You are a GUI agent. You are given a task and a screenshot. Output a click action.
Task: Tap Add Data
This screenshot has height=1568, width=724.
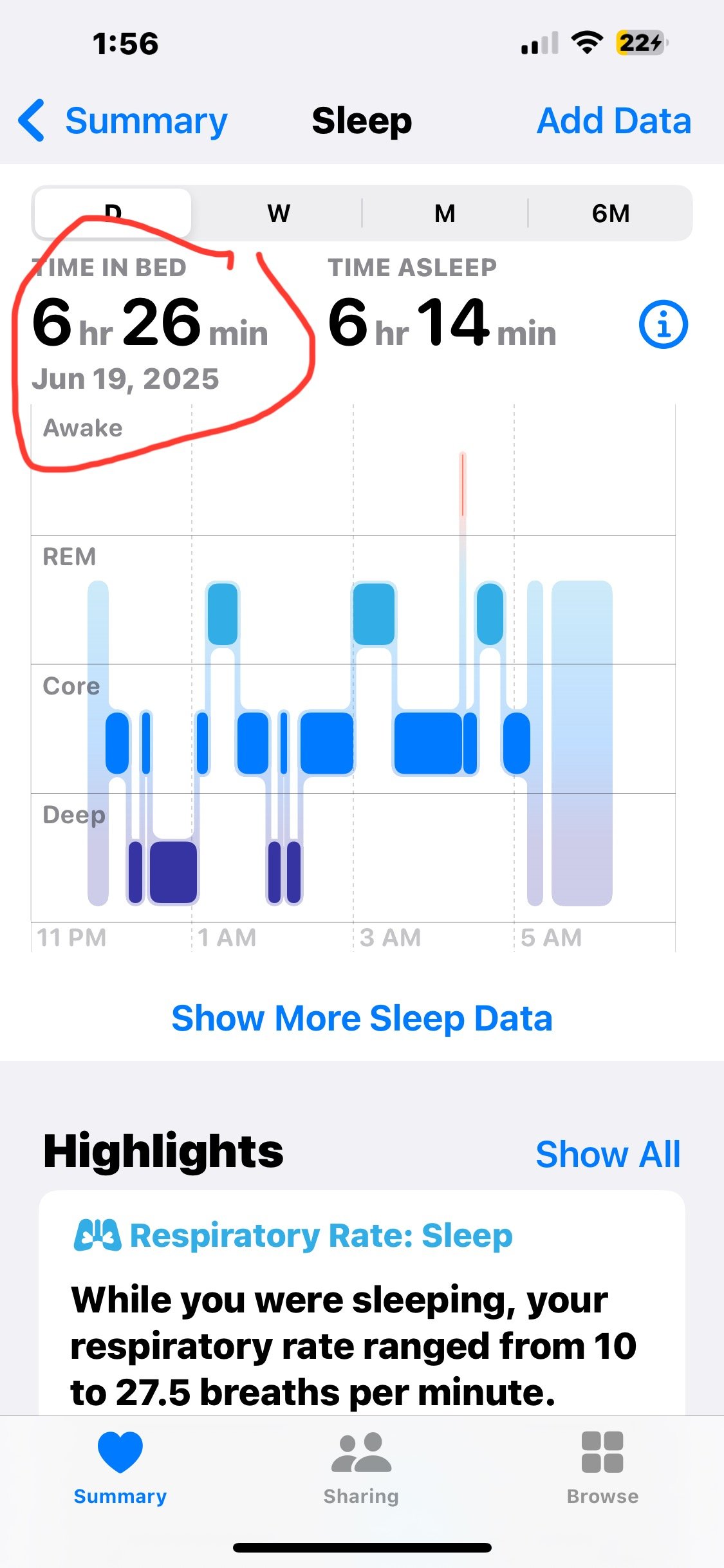[614, 121]
